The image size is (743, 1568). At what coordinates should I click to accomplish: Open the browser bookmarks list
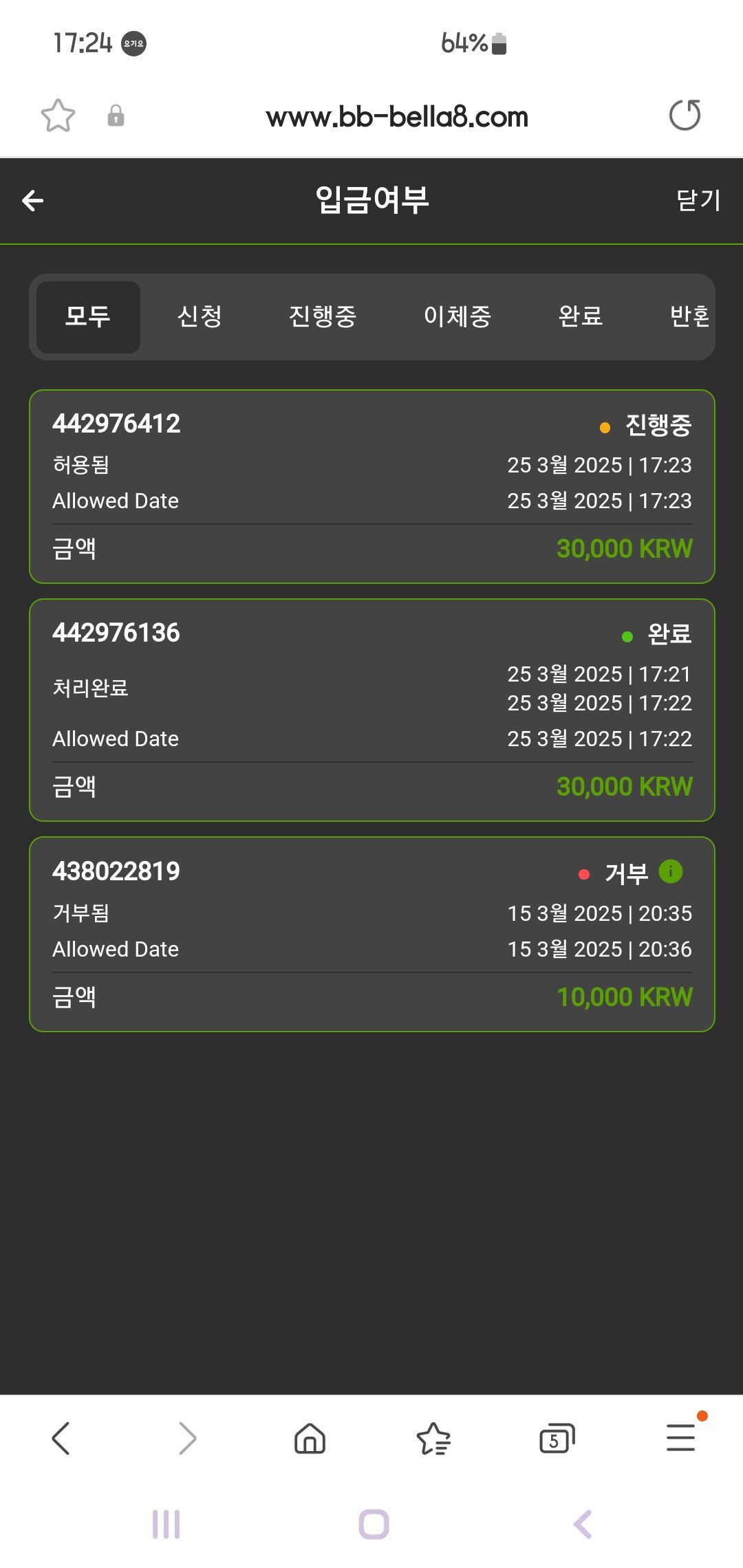tap(433, 1438)
